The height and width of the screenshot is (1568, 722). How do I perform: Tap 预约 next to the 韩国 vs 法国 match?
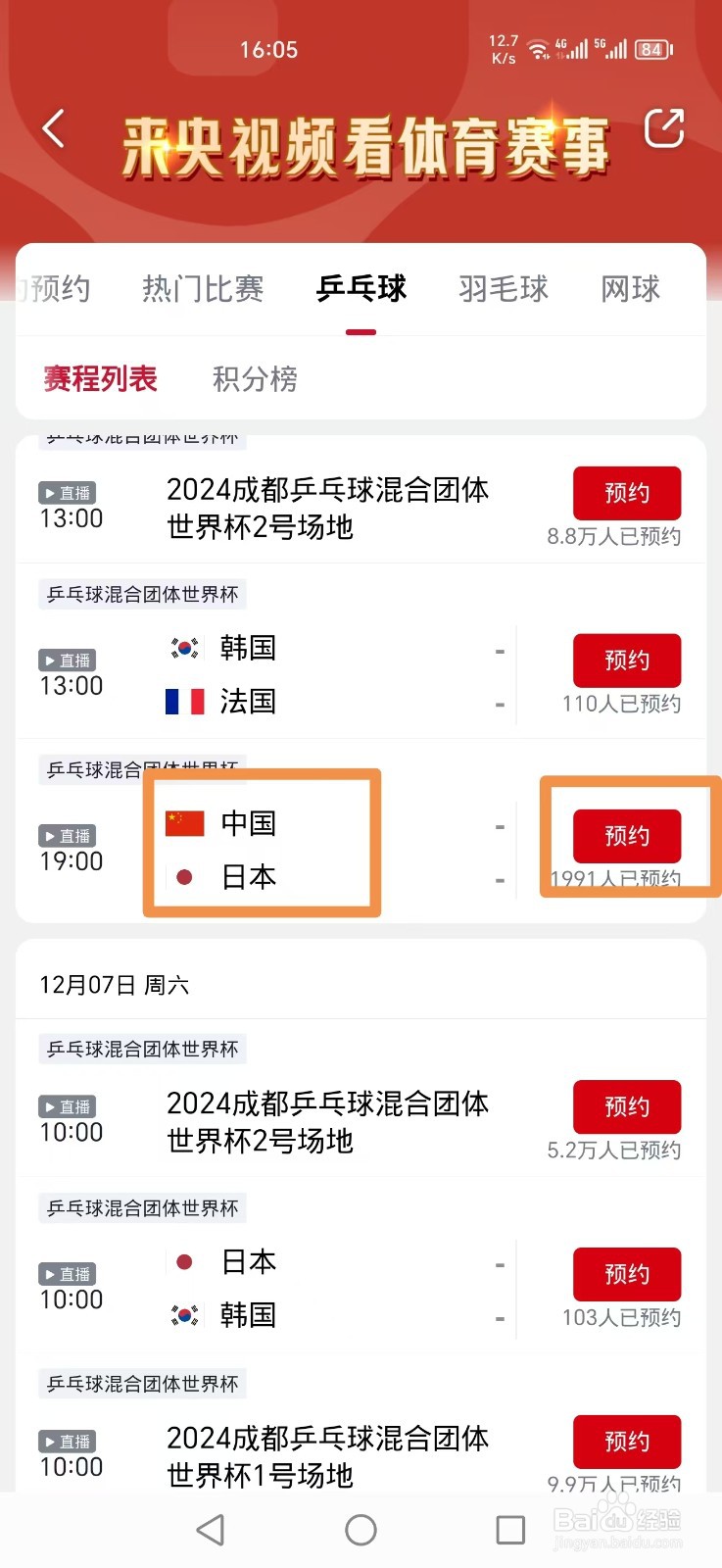(627, 660)
